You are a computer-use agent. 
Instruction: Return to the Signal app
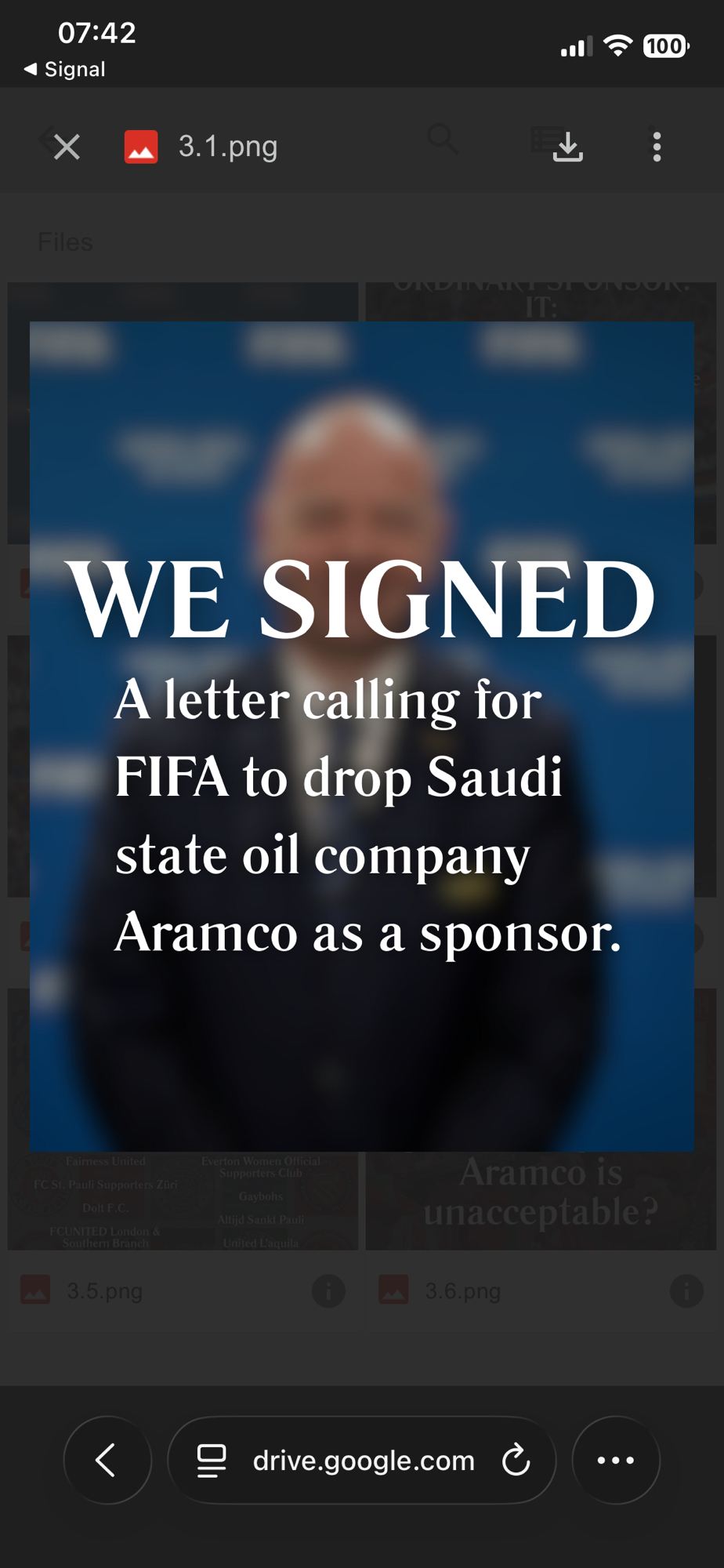coord(65,69)
